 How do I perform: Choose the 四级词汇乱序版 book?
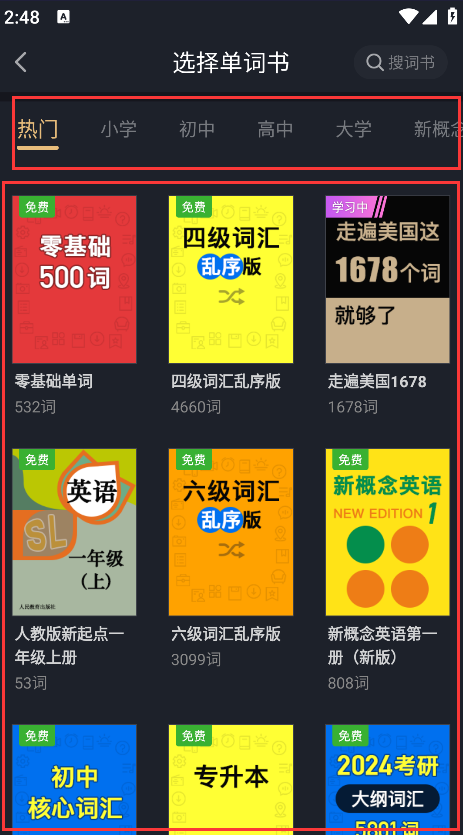231,305
